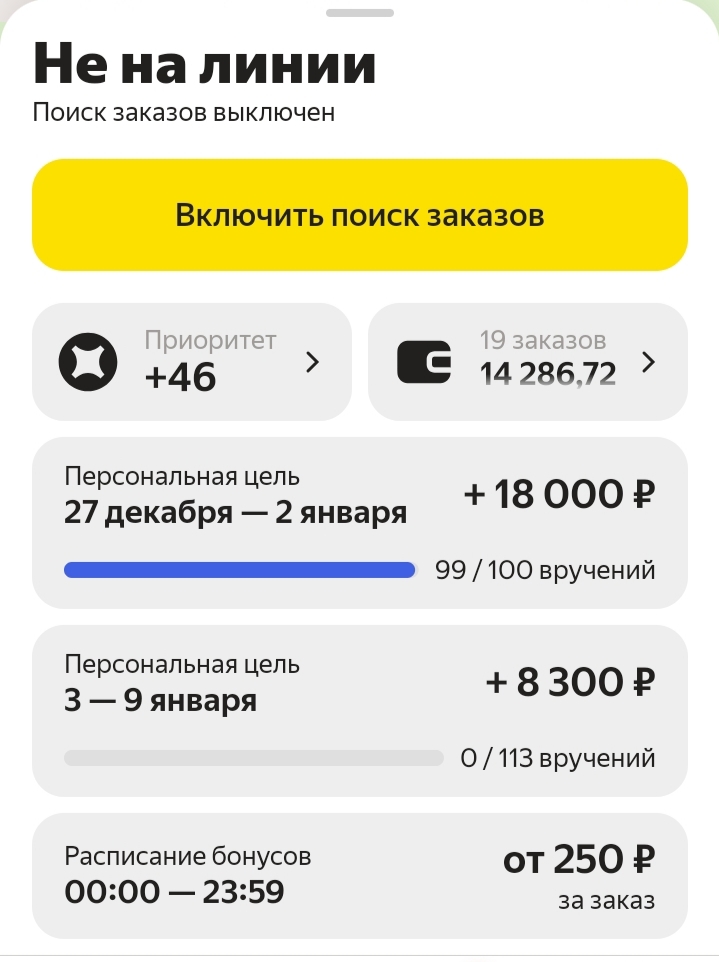Open the 19 заказов earnings card
This screenshot has width=719, height=962.
click(x=527, y=361)
